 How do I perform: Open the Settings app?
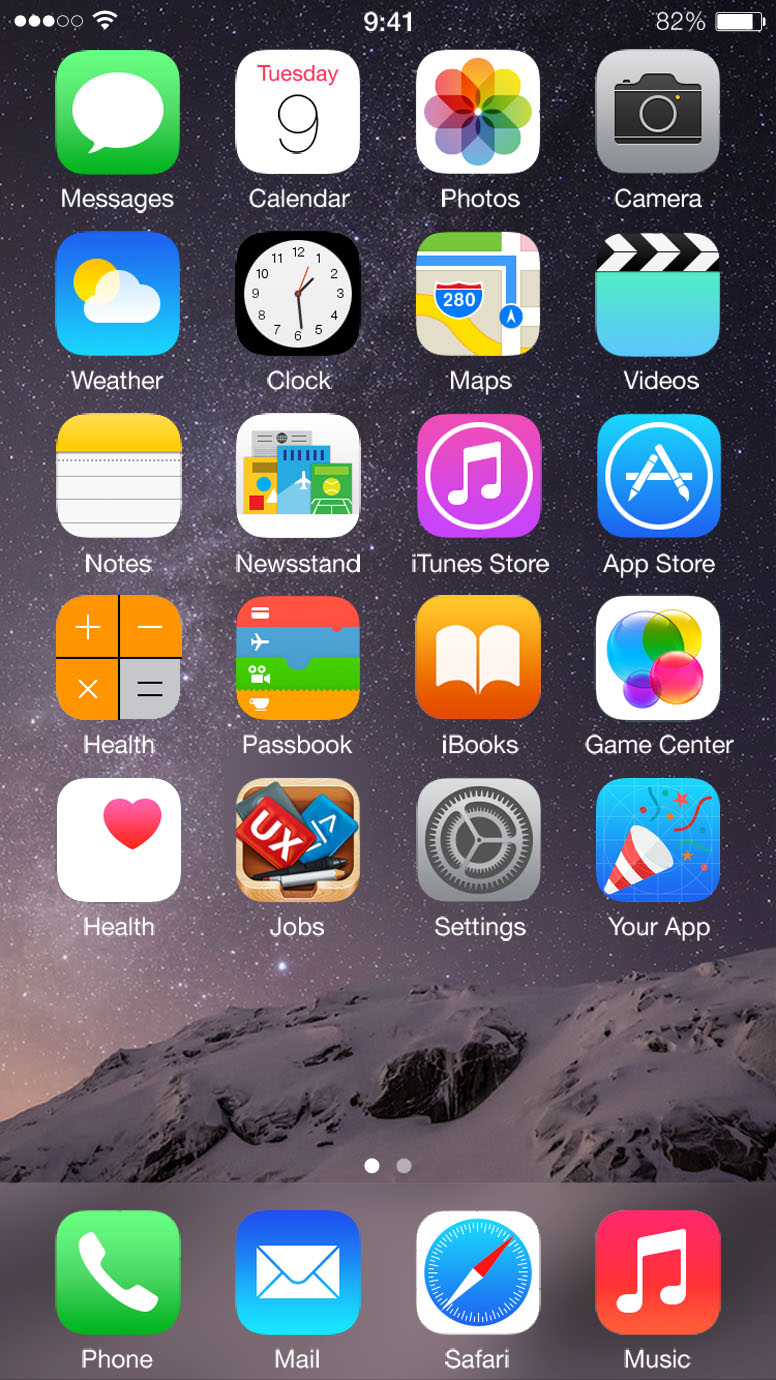[x=478, y=840]
